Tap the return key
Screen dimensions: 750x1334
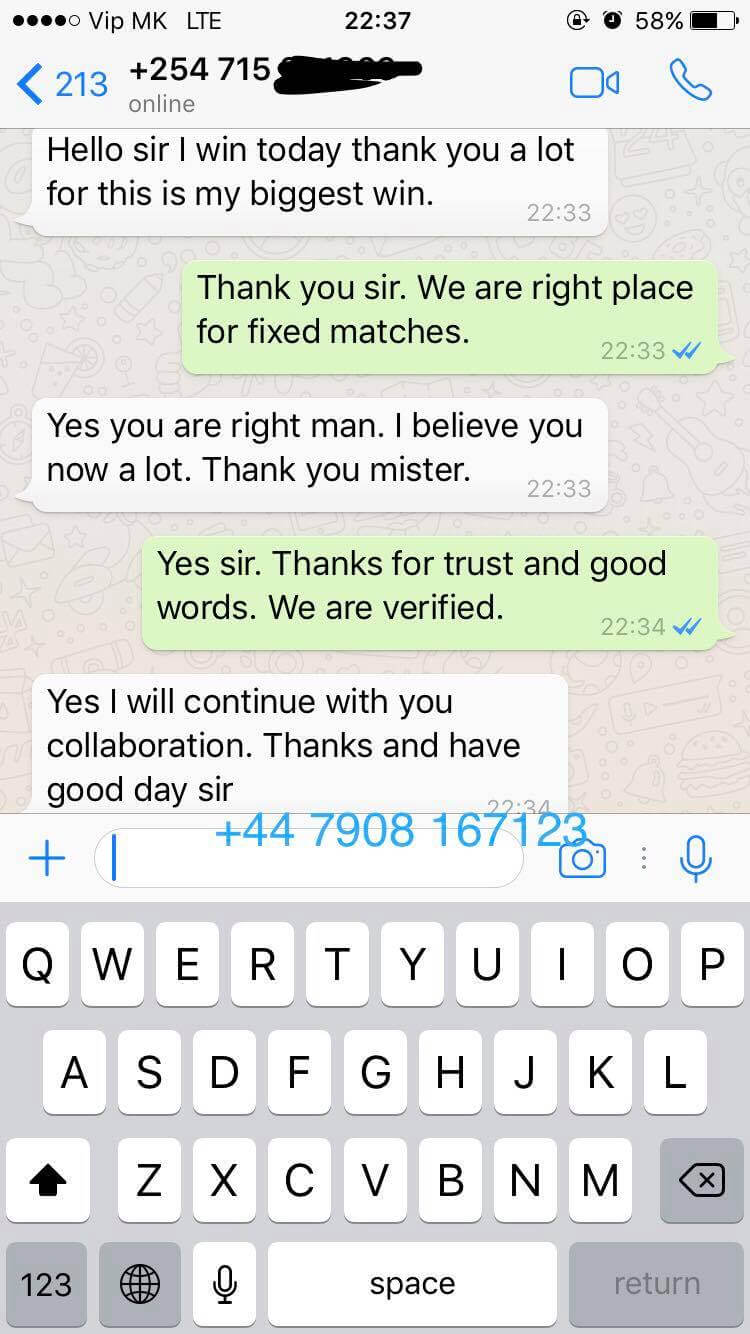[x=656, y=1284]
